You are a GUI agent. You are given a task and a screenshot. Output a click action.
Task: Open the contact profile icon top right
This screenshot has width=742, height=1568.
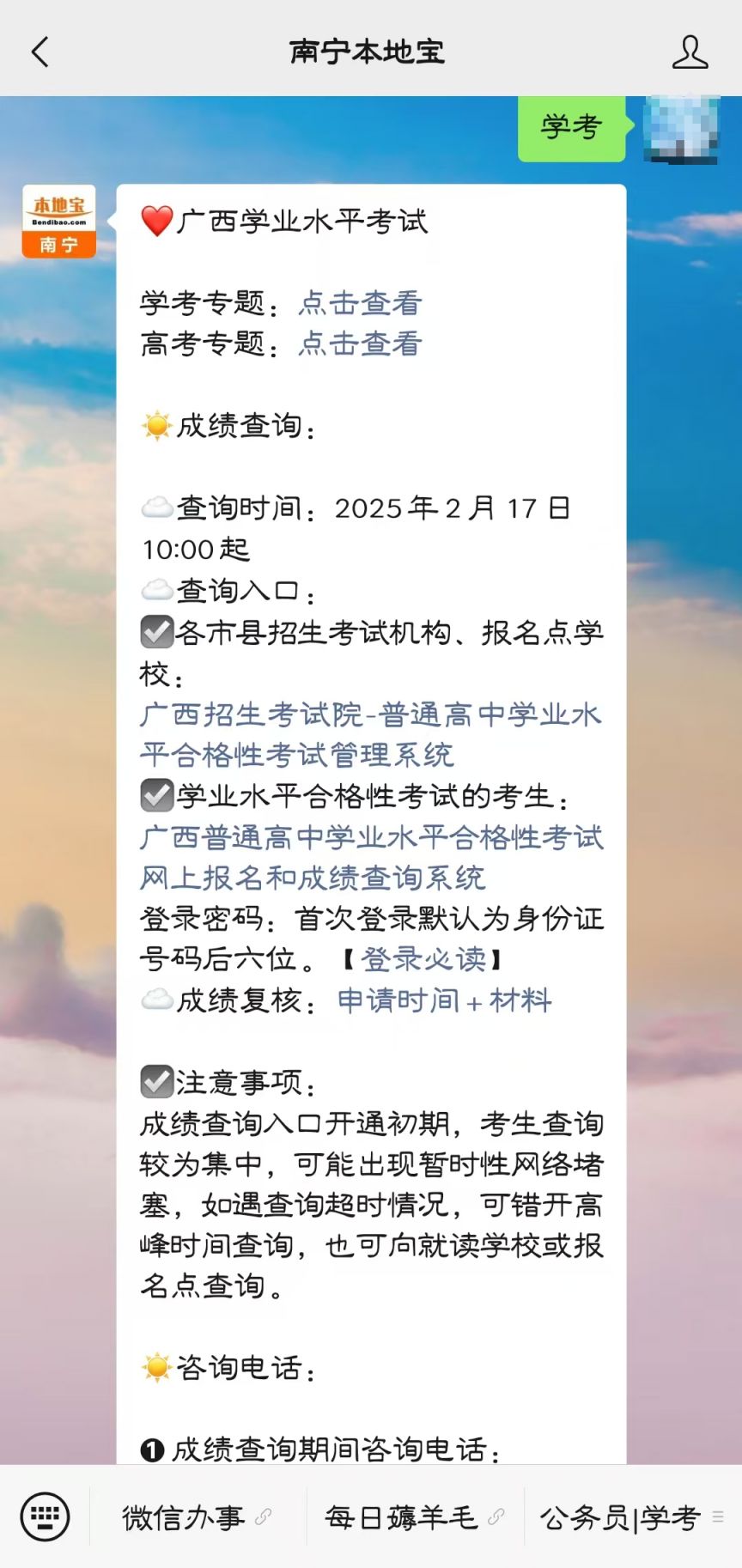click(689, 52)
